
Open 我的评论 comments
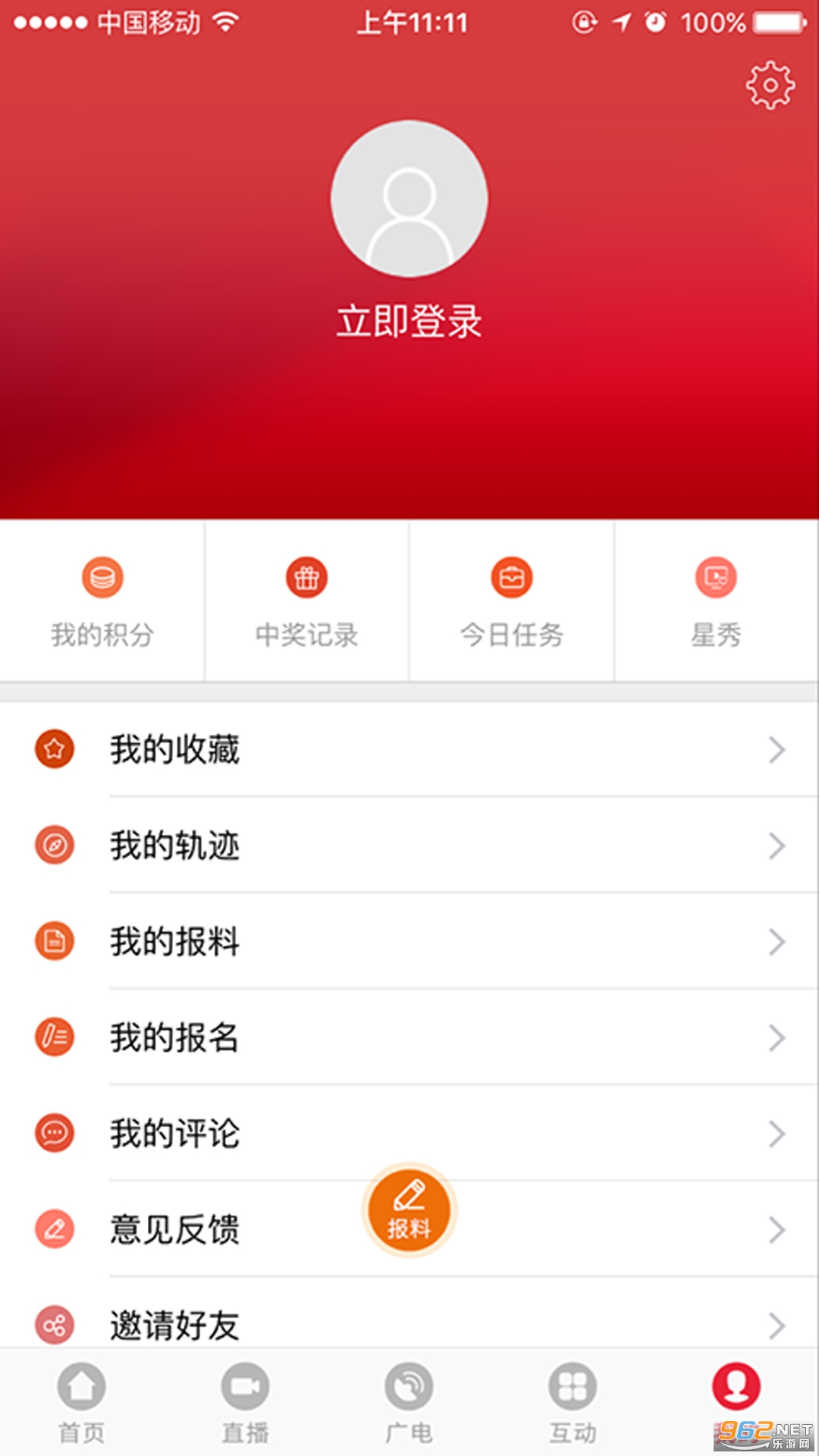(x=409, y=1134)
